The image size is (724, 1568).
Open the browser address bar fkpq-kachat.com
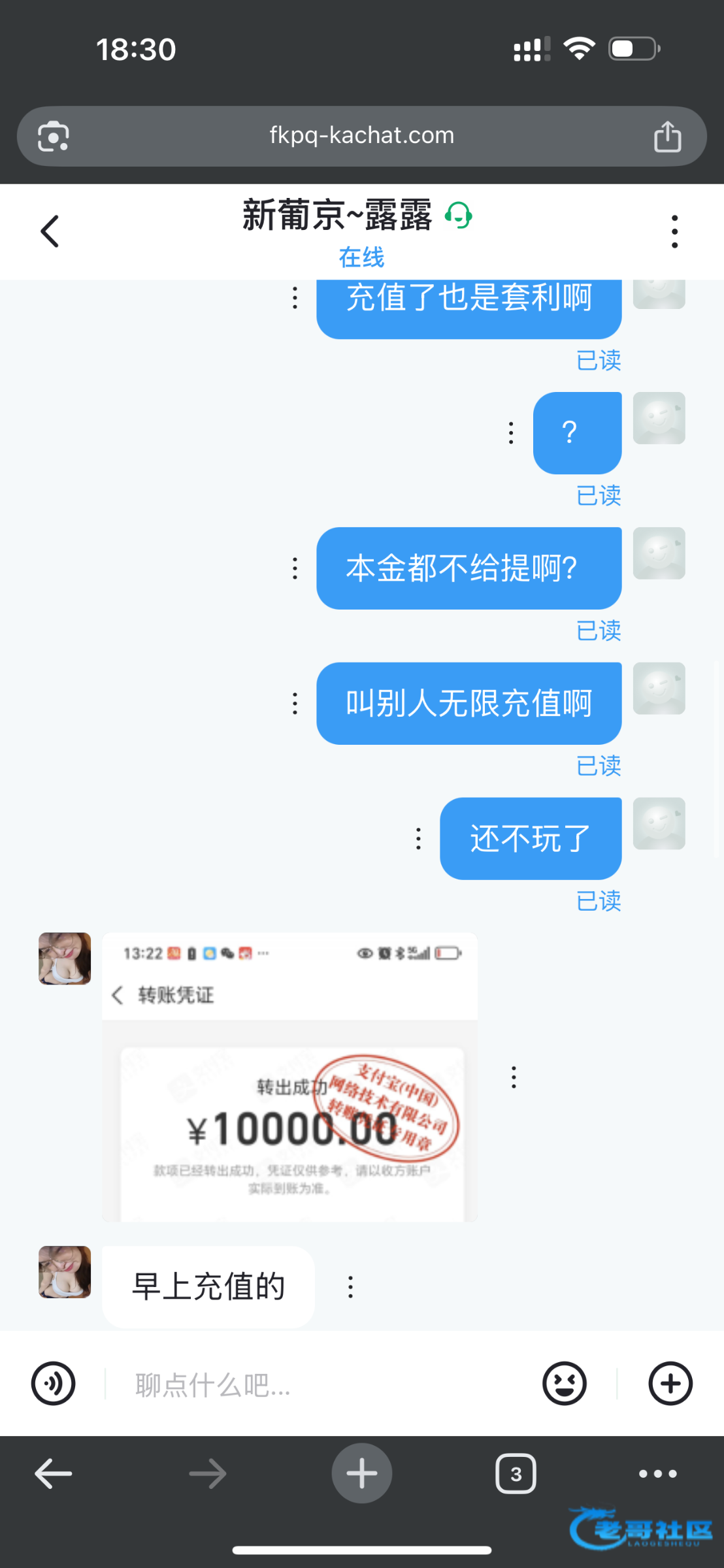tap(361, 136)
